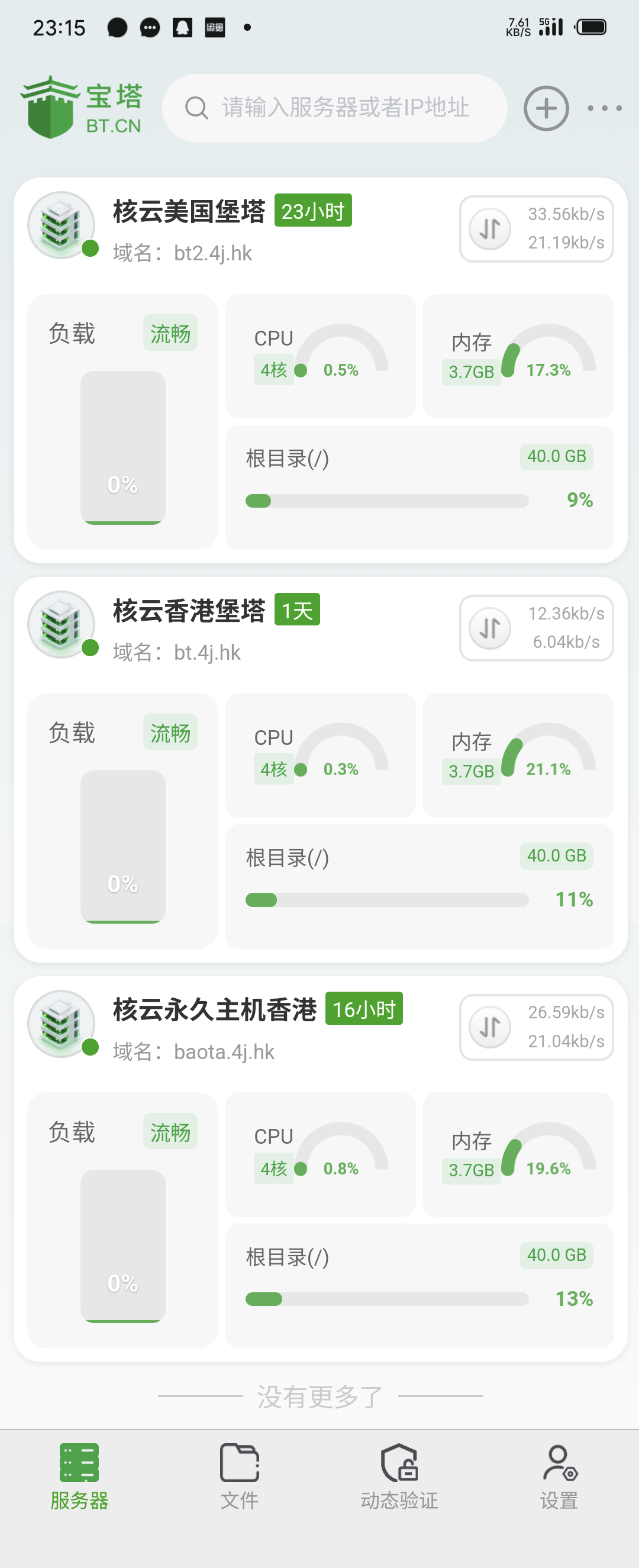This screenshot has width=639, height=1568.
Task: Open the add server plus icon
Action: pos(546,108)
